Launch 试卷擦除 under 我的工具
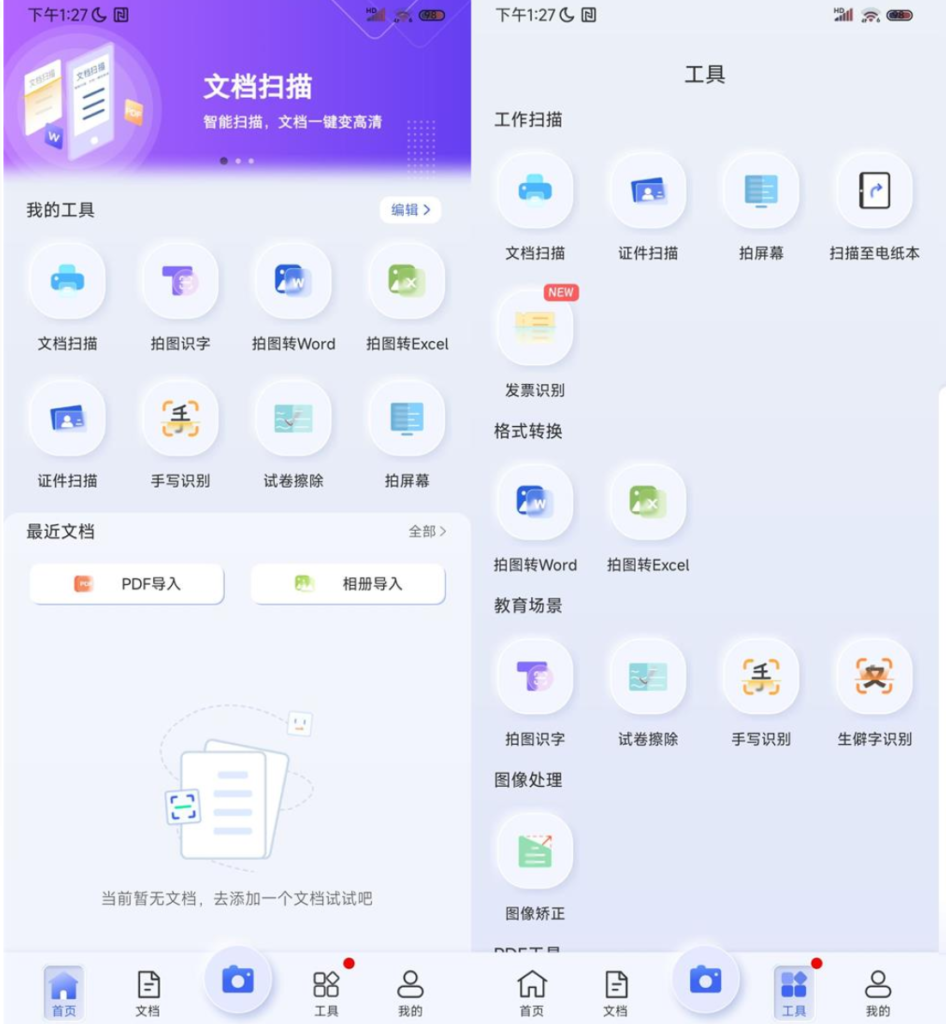946x1024 pixels. click(x=294, y=419)
